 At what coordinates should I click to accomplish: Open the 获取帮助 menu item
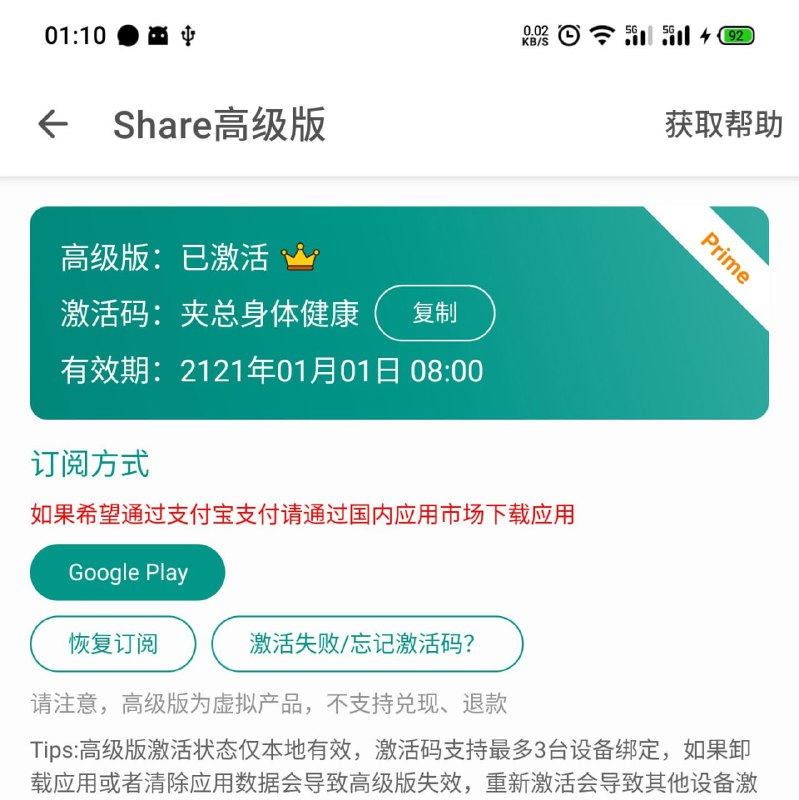[720, 124]
